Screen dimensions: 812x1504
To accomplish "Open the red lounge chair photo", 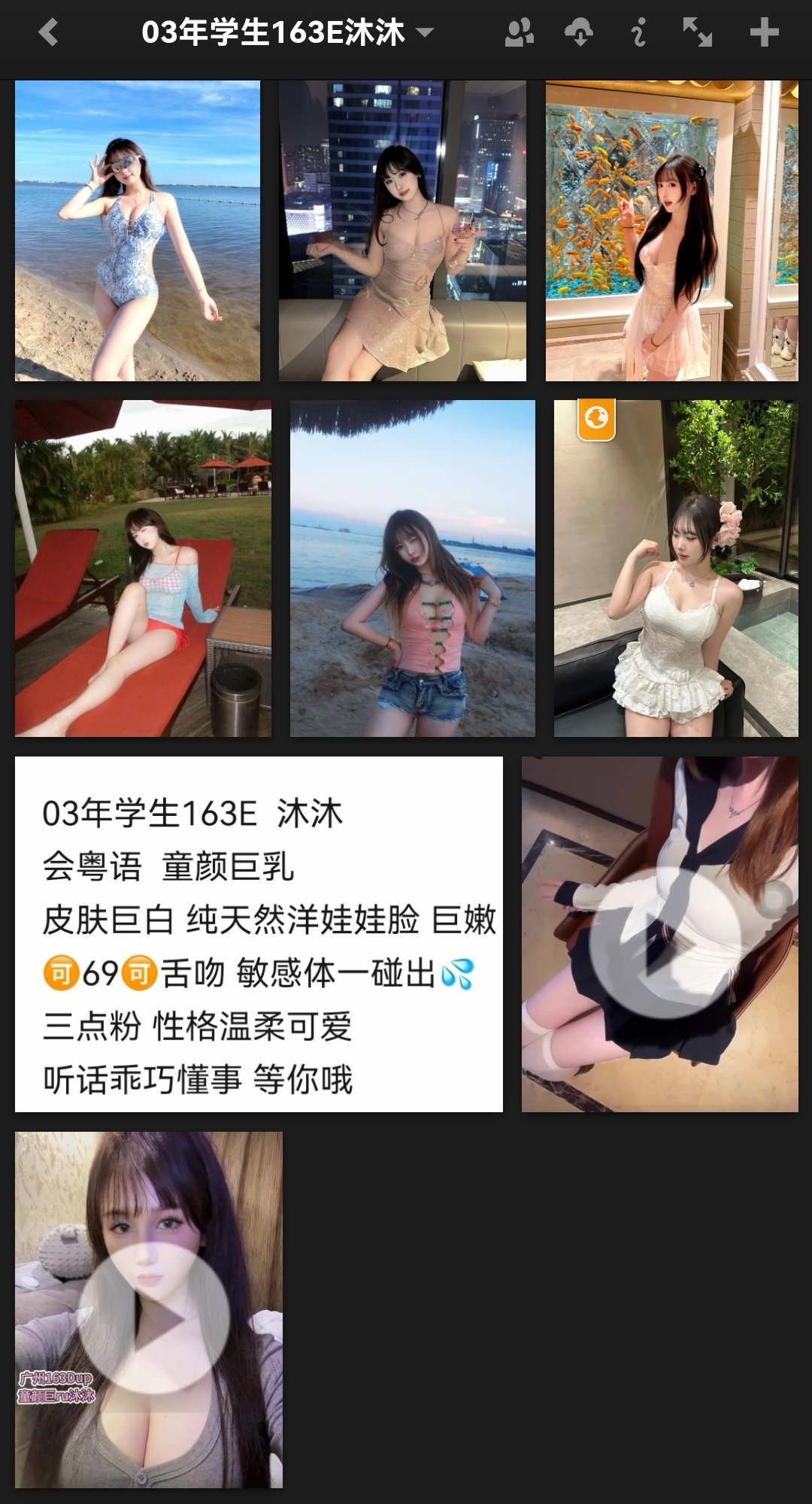I will [x=143, y=569].
